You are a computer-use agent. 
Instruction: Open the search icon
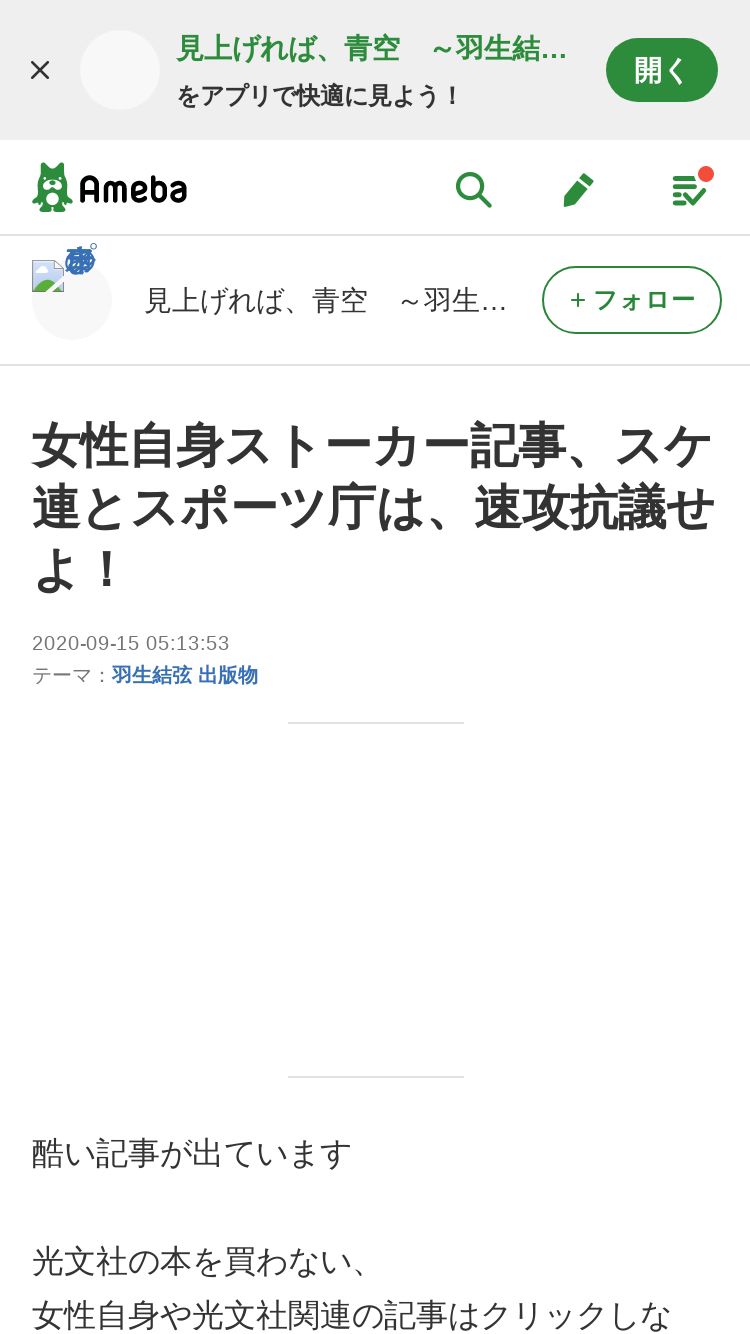[473, 189]
